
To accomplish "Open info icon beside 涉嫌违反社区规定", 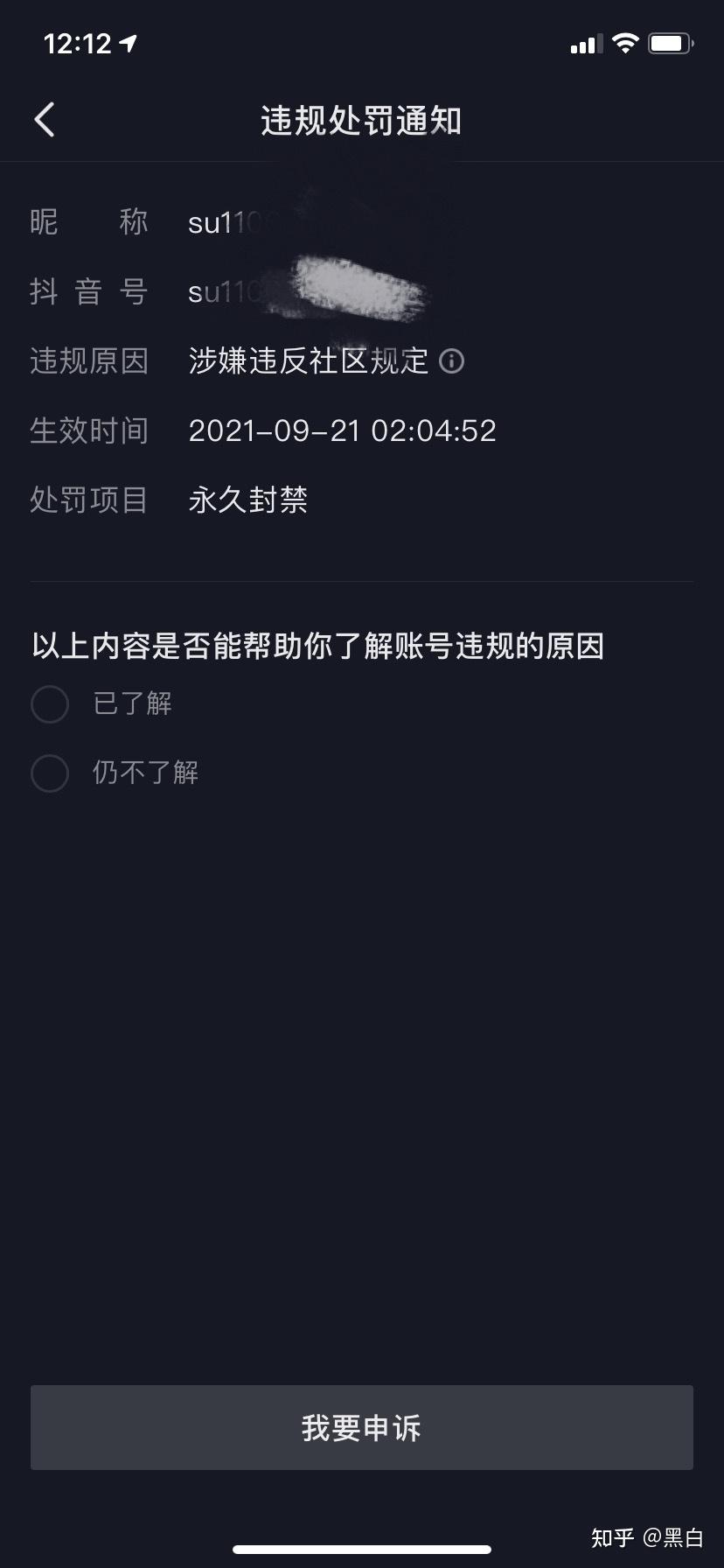I will [451, 360].
